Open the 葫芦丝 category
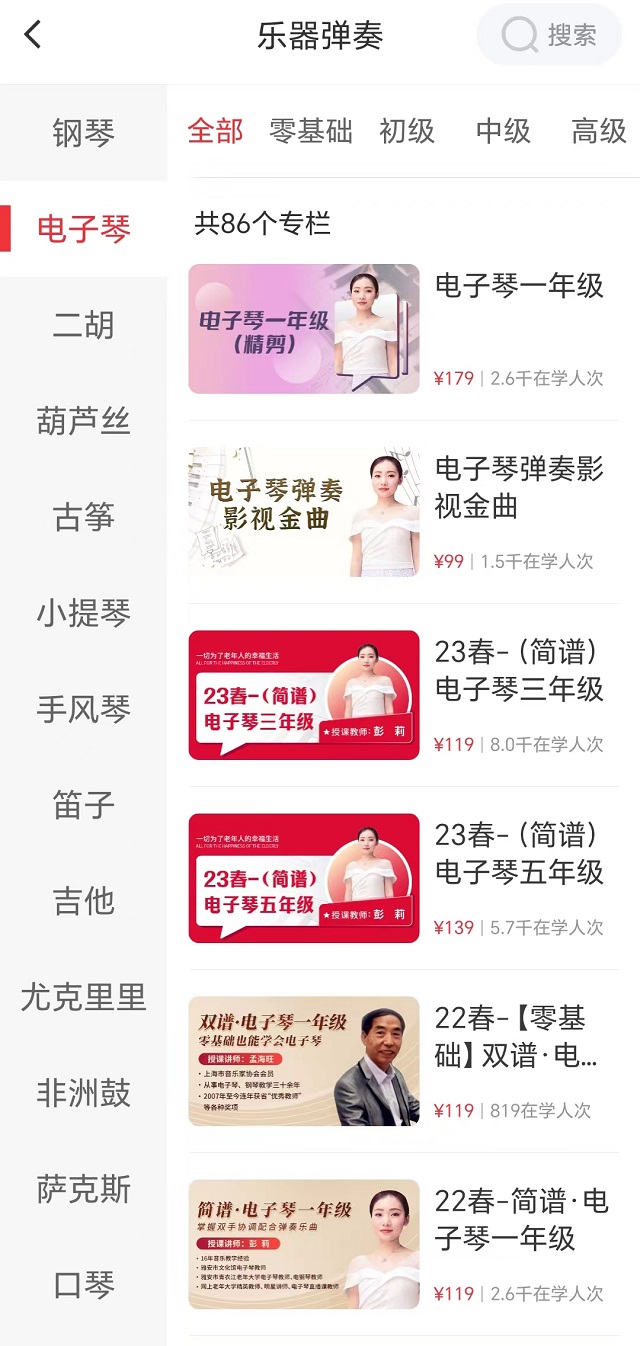The image size is (640, 1346). 84,421
